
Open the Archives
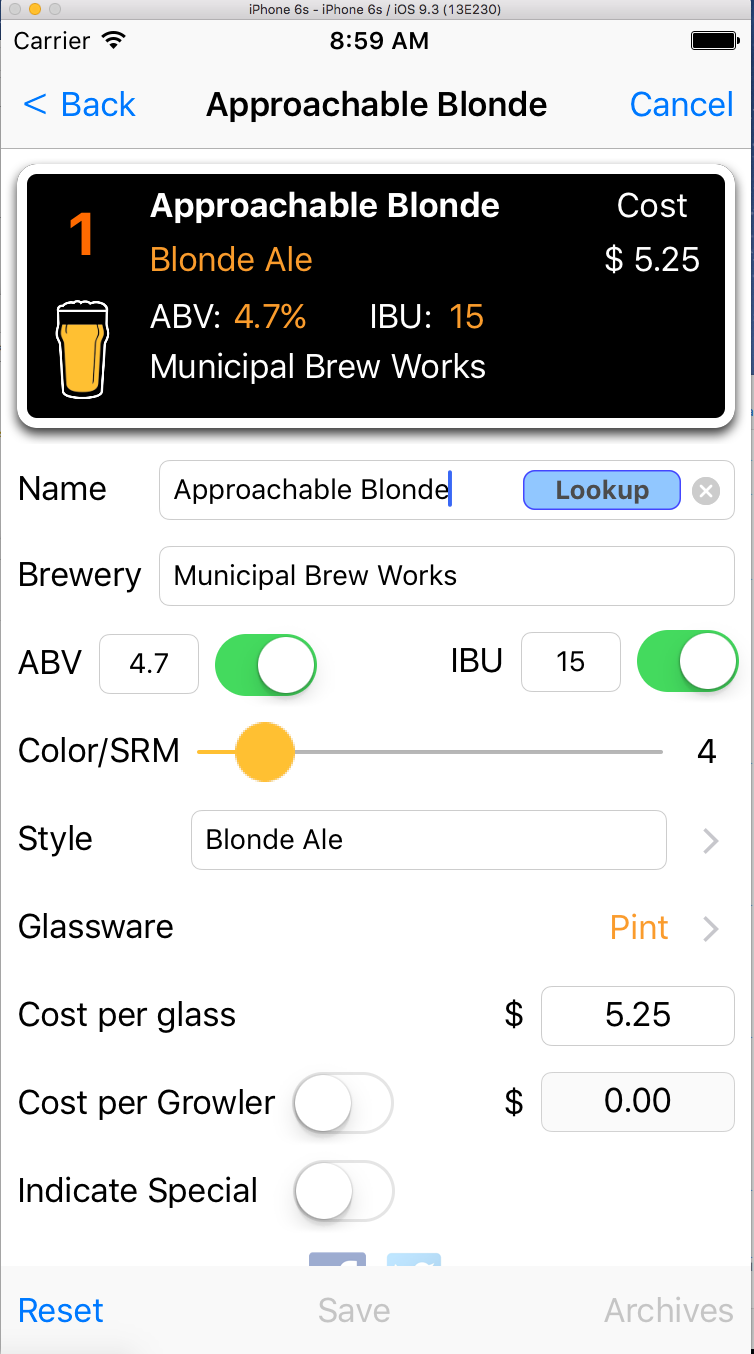[668, 1310]
